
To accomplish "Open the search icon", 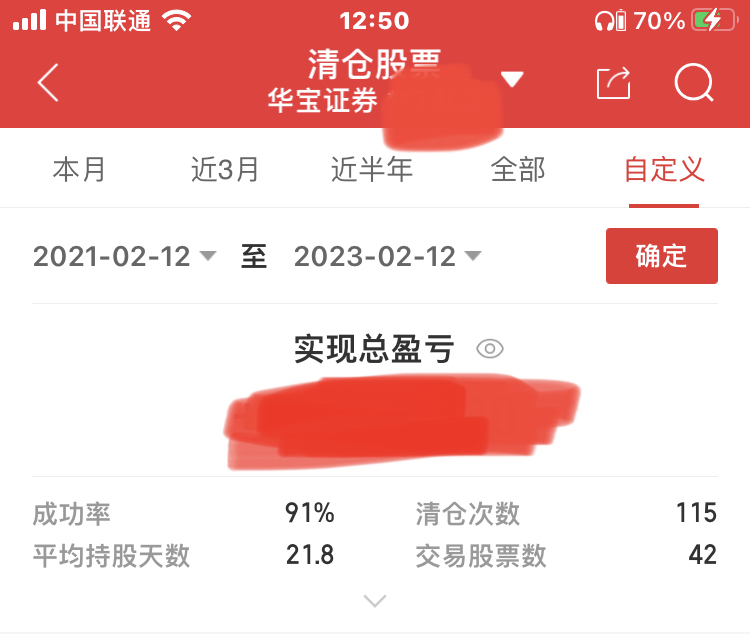I will pos(694,83).
